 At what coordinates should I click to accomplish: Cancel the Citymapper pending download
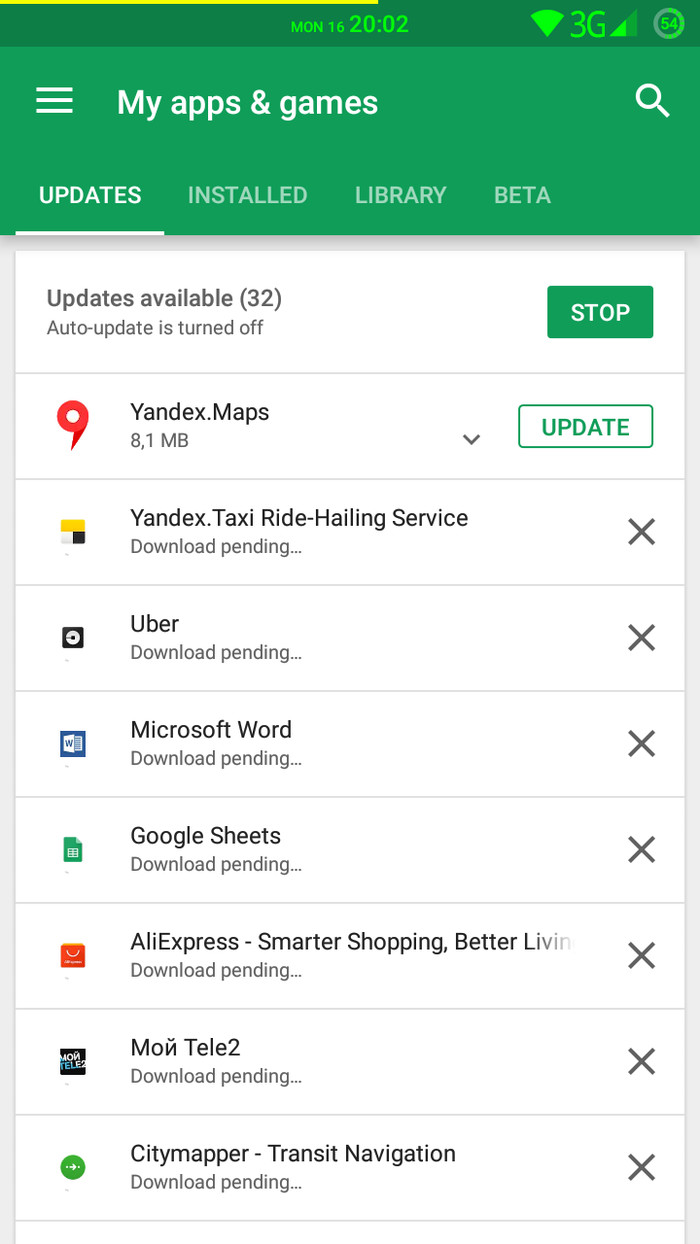[x=641, y=1168]
